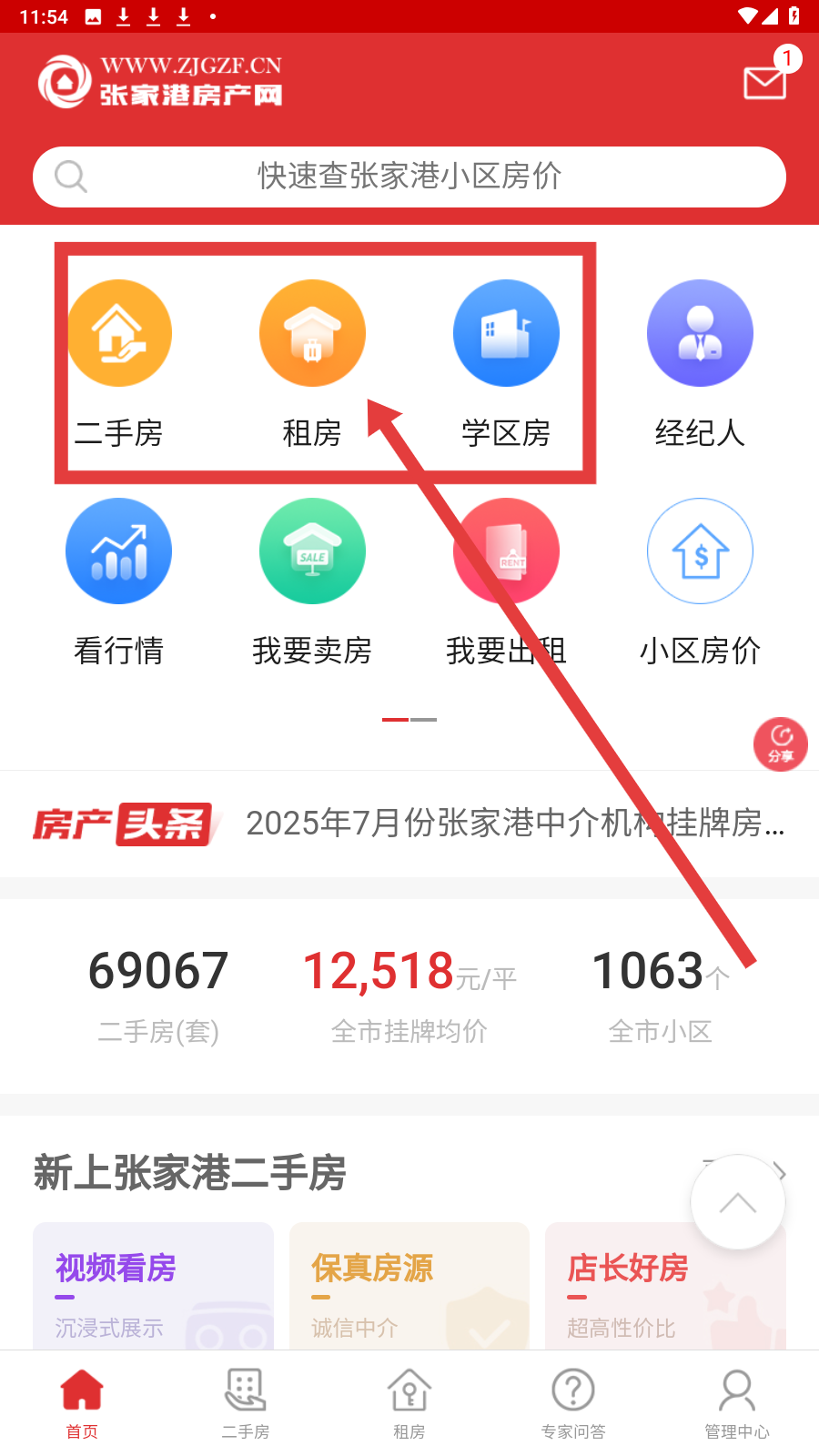Switch to the 租房 bottom tab
819x1456 pixels.
click(409, 1403)
